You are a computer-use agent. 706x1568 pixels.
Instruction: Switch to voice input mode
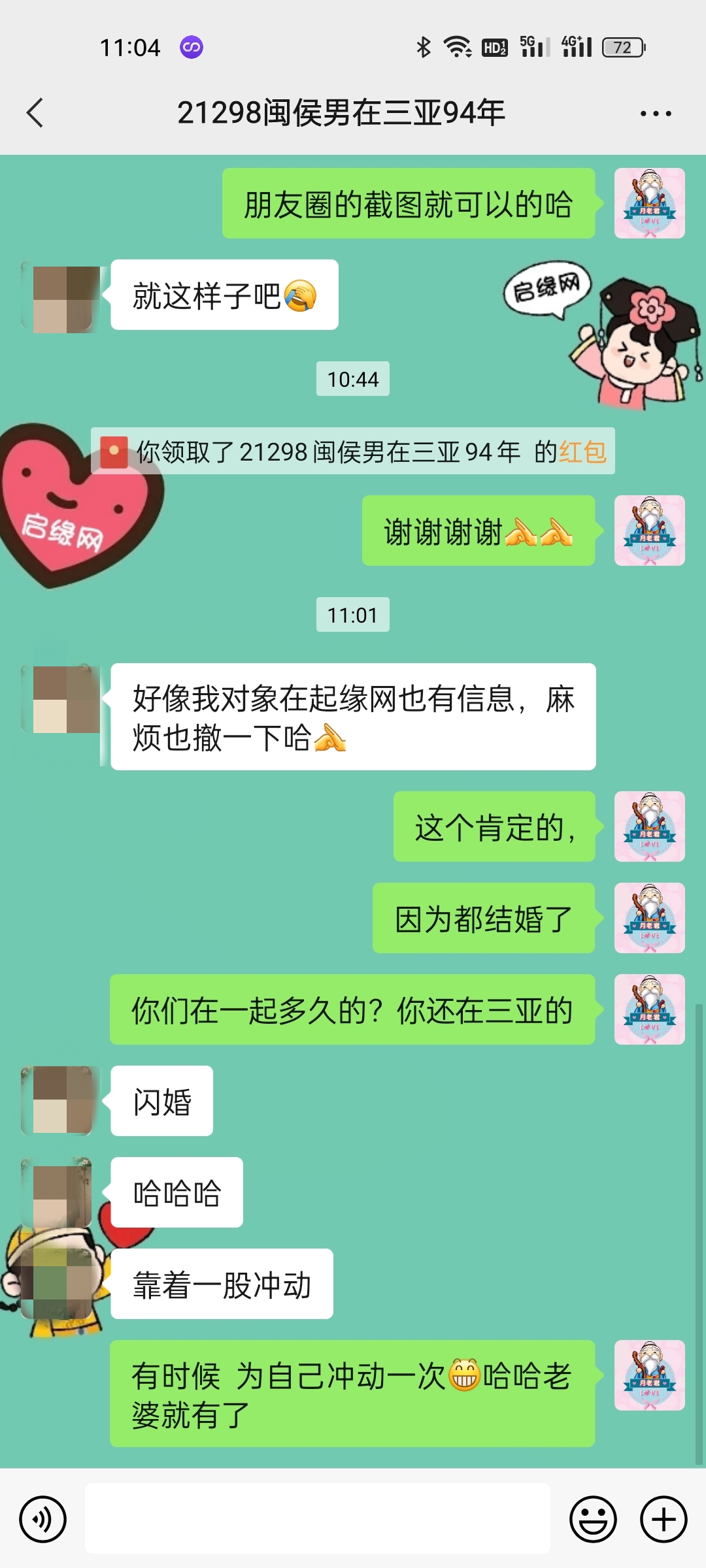(x=43, y=1519)
